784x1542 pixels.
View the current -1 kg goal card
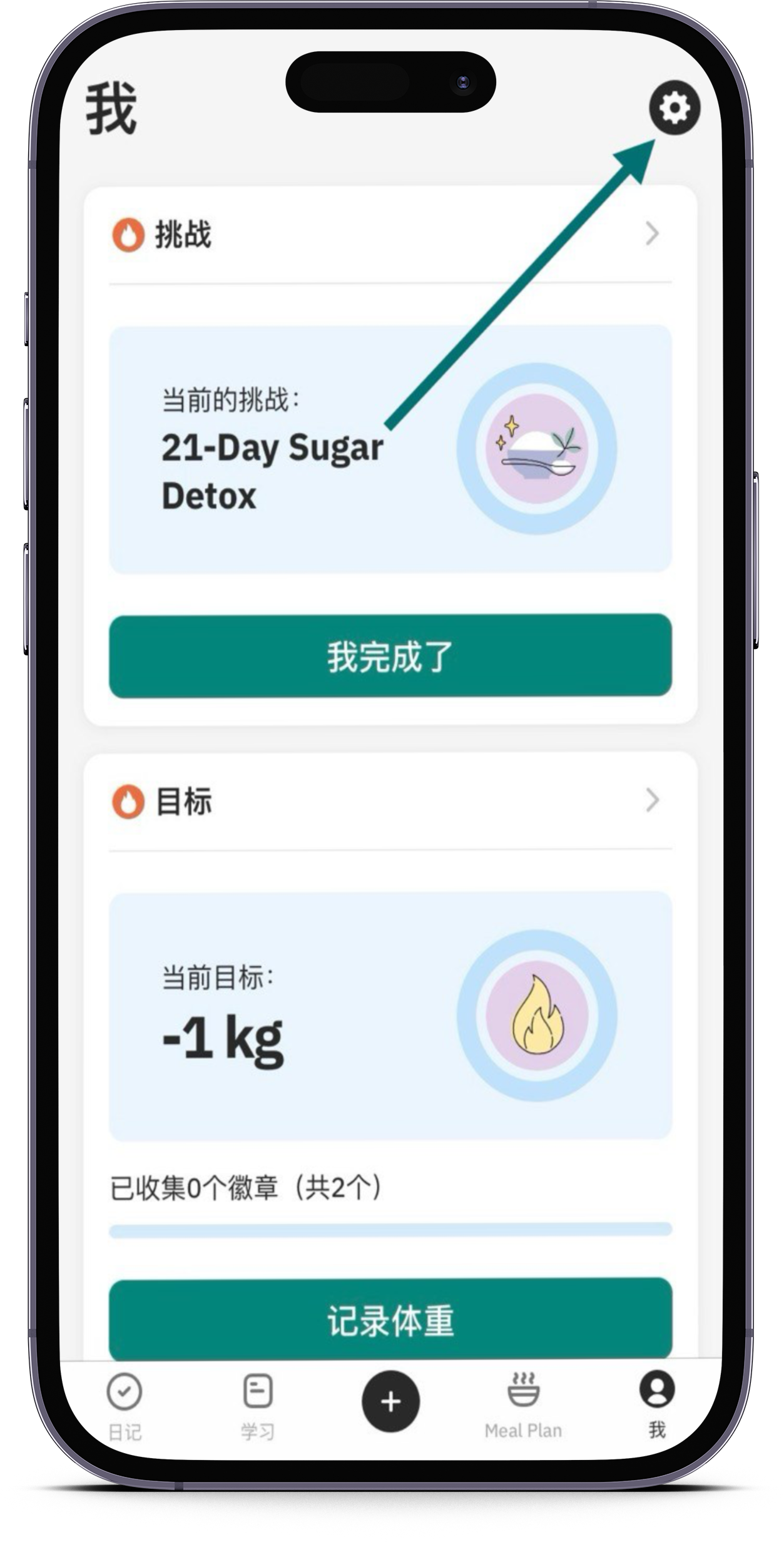pos(390,1015)
